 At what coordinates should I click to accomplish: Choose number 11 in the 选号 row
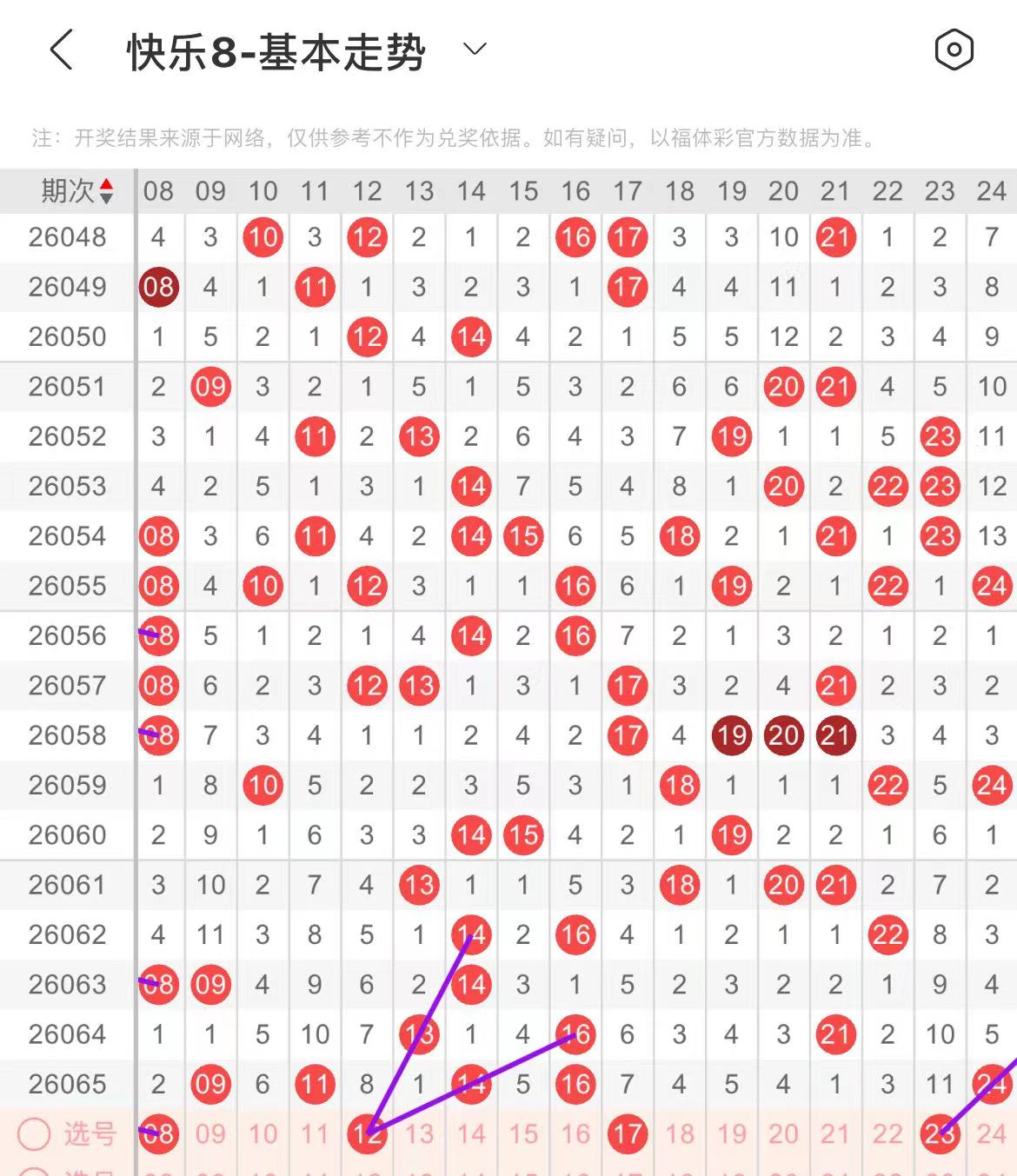(315, 1133)
